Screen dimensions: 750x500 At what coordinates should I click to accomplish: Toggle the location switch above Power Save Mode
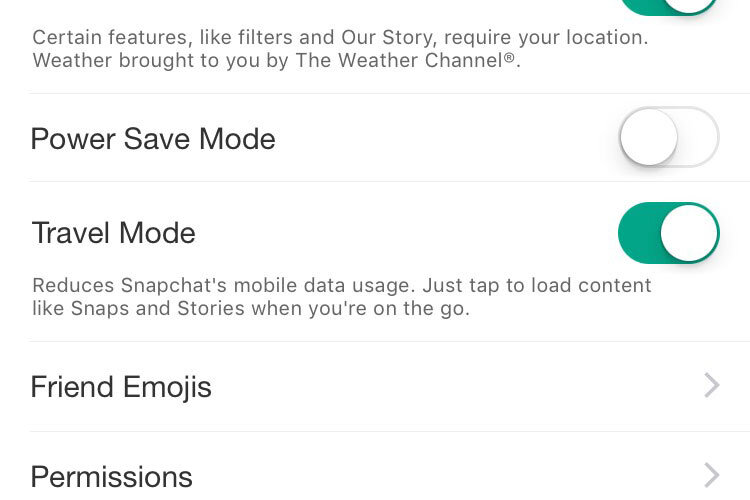[668, 5]
